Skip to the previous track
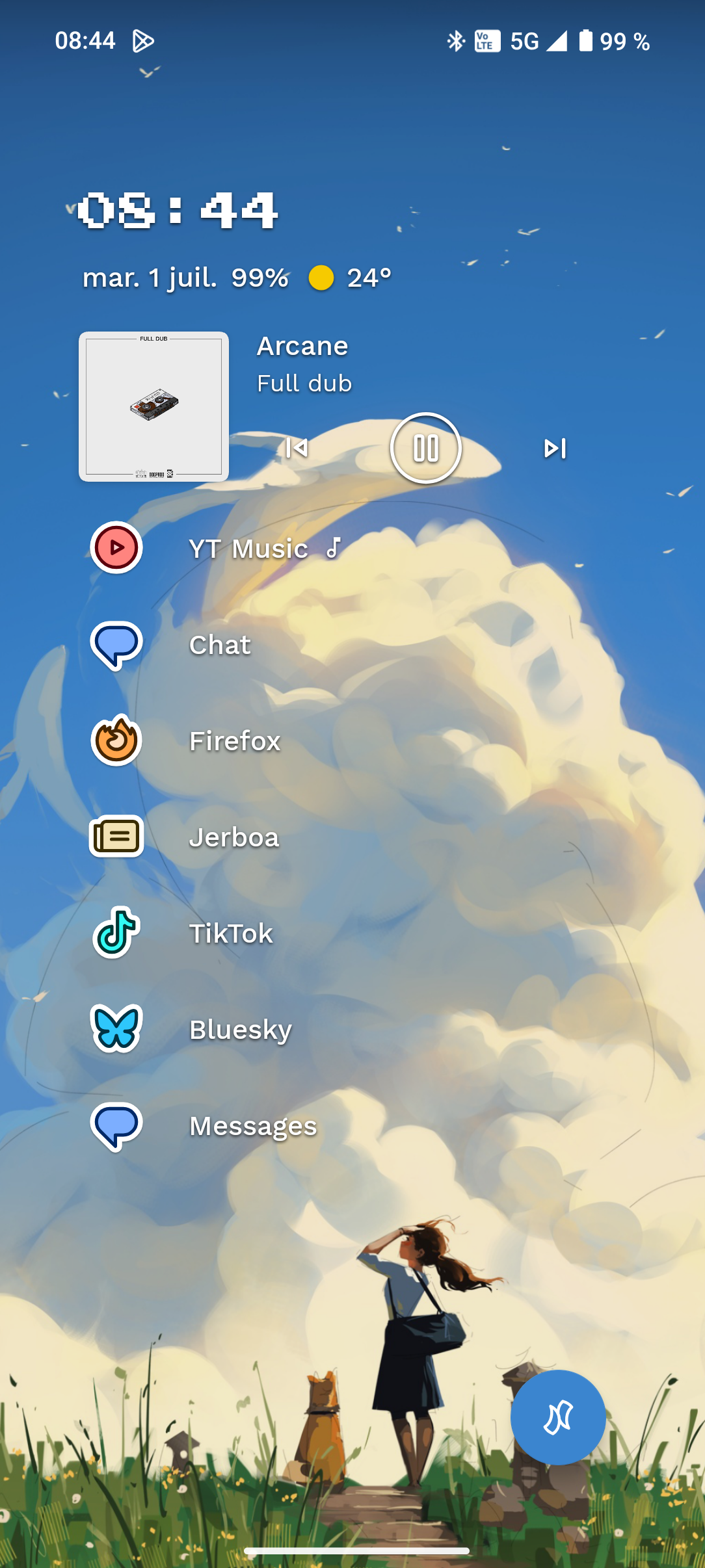This screenshot has width=705, height=1568. coord(297,448)
